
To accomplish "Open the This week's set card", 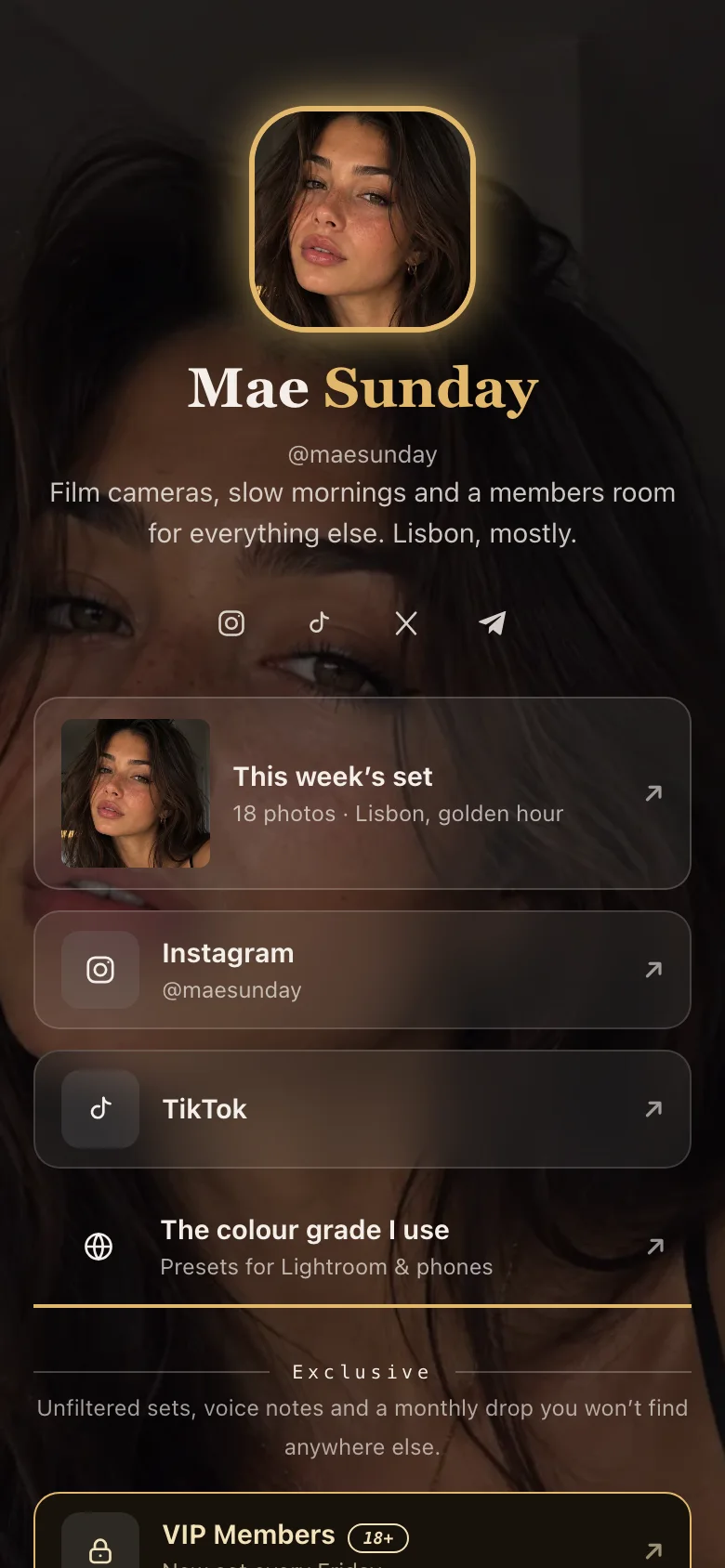I will click(362, 793).
